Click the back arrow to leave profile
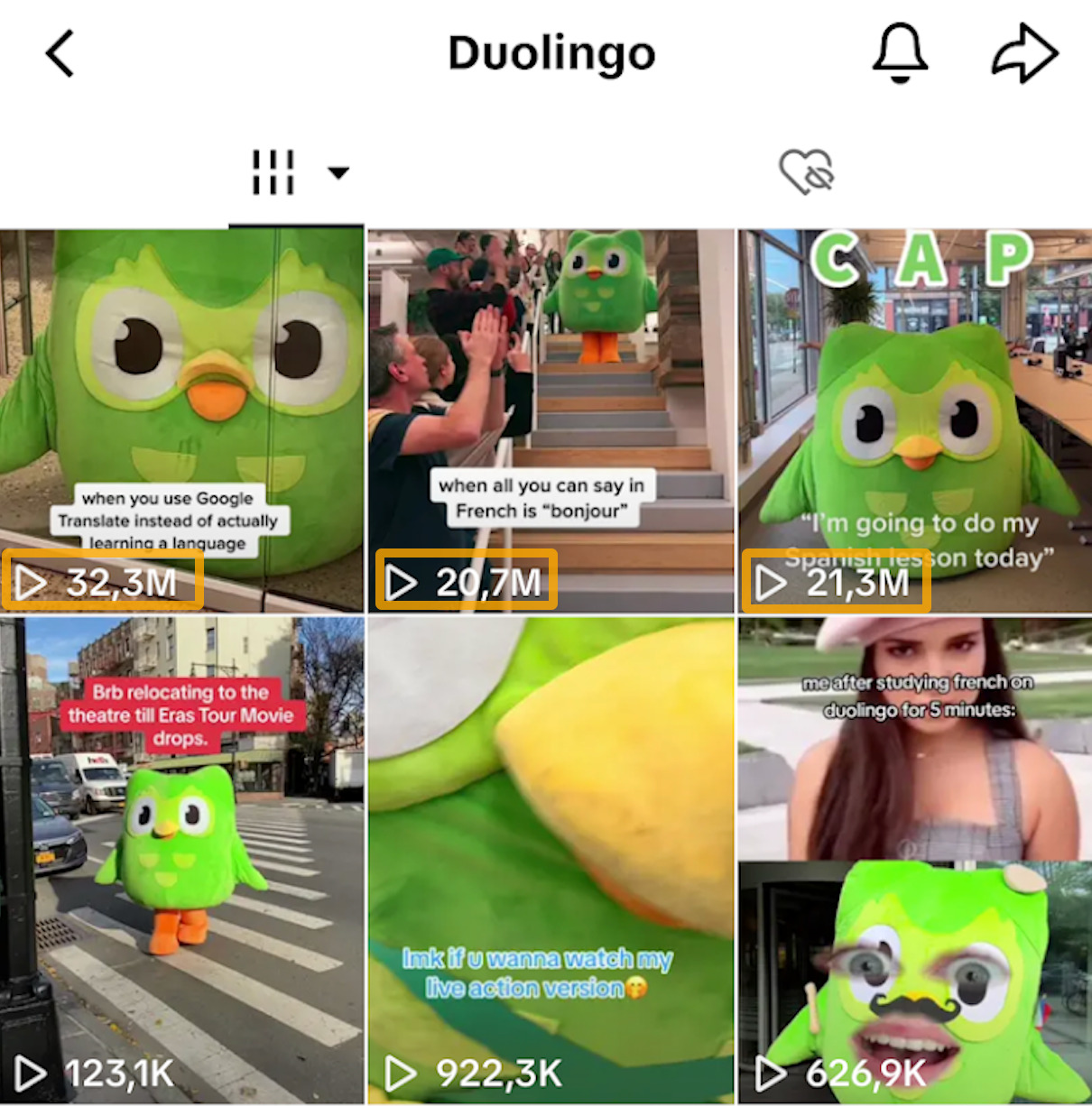Screen dimensions: 1092x1106 click(x=58, y=52)
